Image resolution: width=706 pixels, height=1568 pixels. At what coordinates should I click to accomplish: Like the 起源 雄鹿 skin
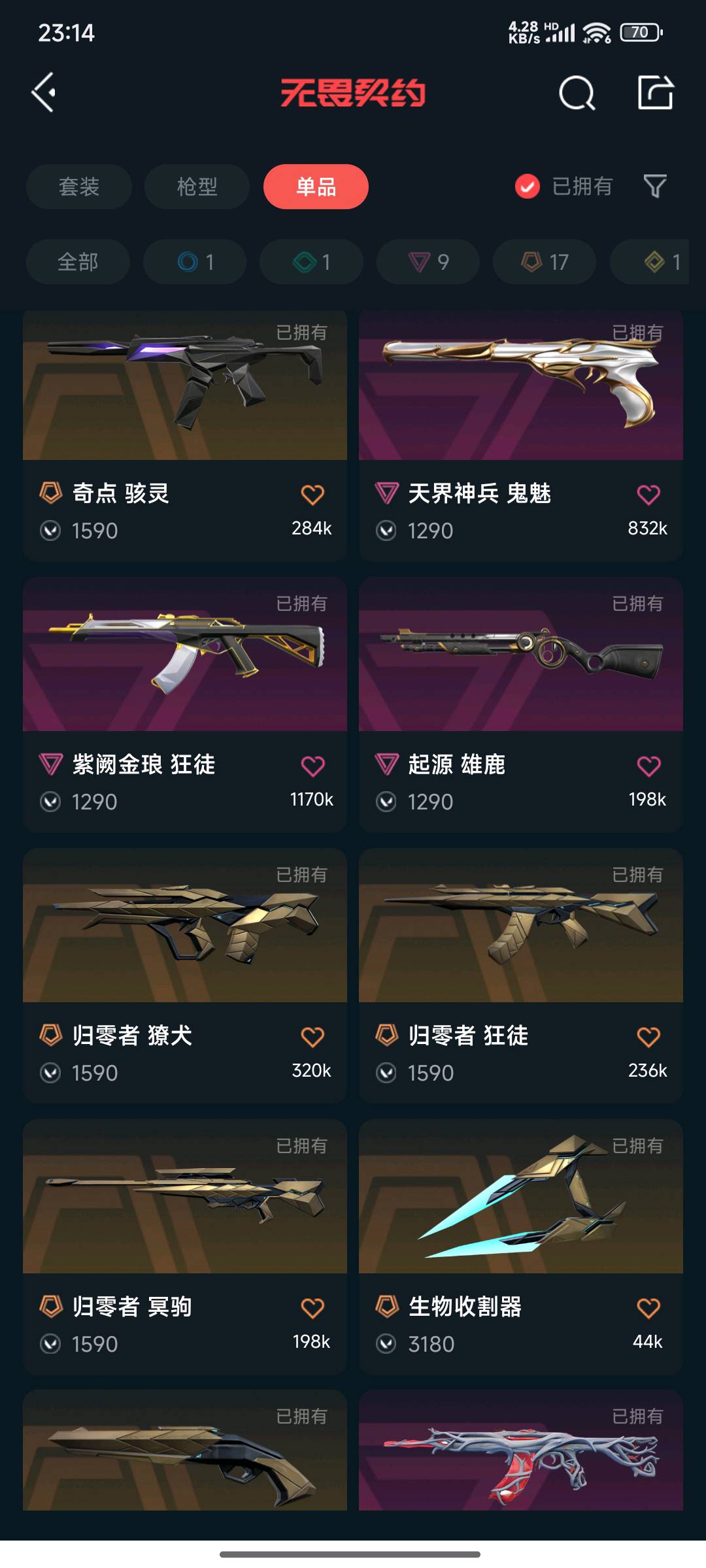[x=648, y=766]
